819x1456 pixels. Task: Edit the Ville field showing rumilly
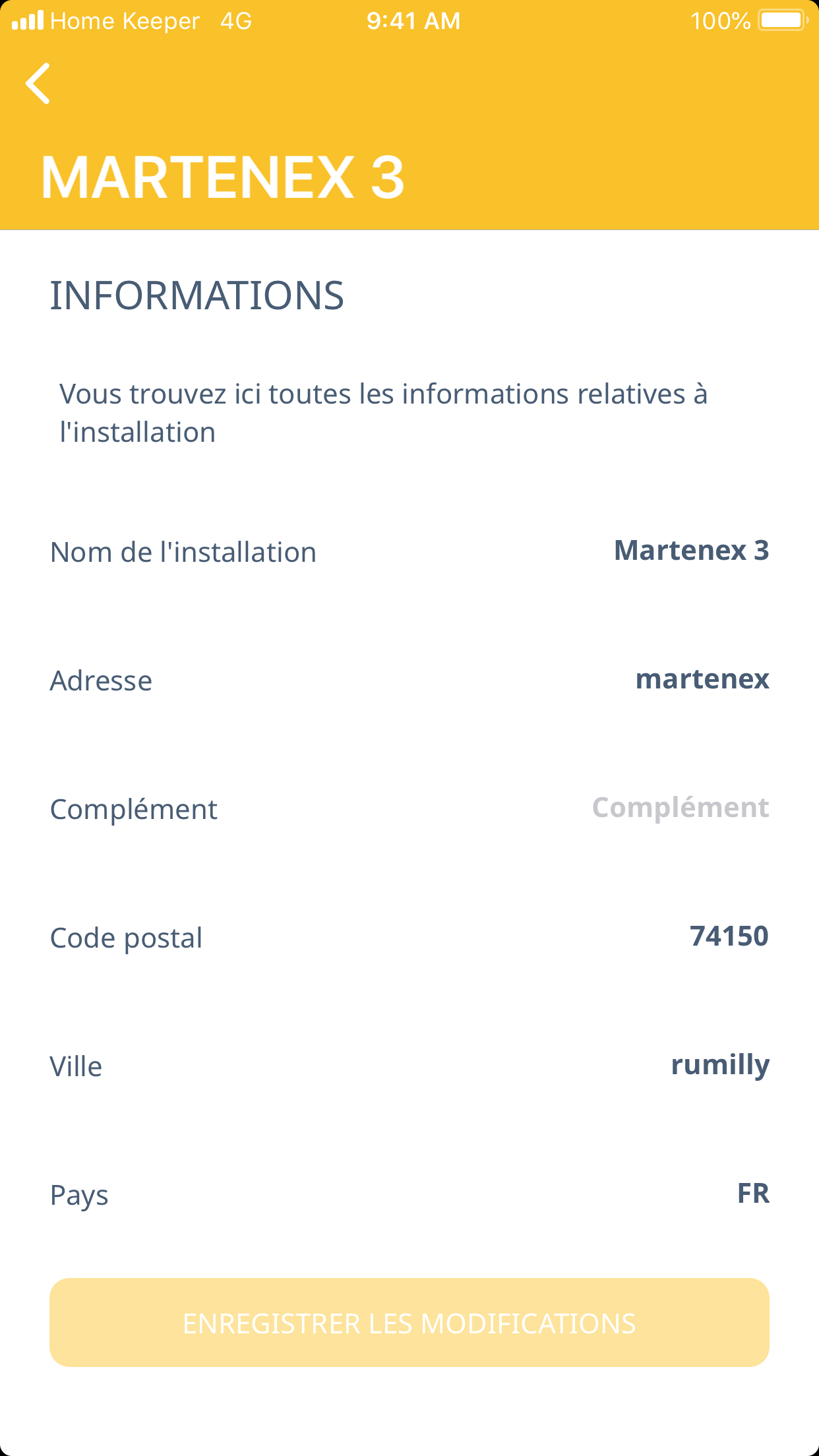coord(719,1065)
